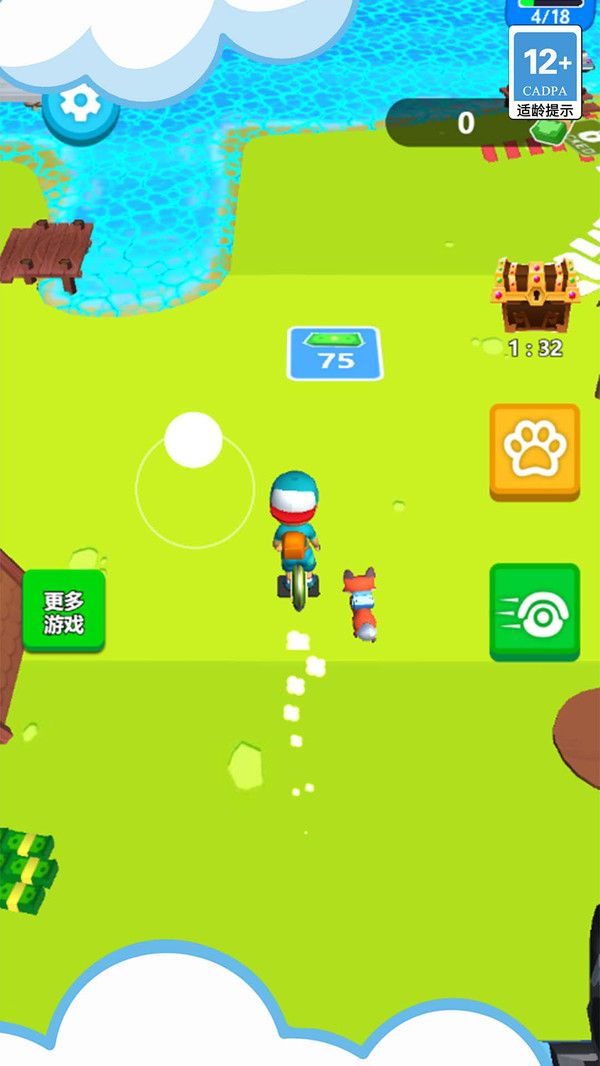Image resolution: width=600 pixels, height=1066 pixels.
Task: Open the treasure chest reward
Action: [x=535, y=296]
